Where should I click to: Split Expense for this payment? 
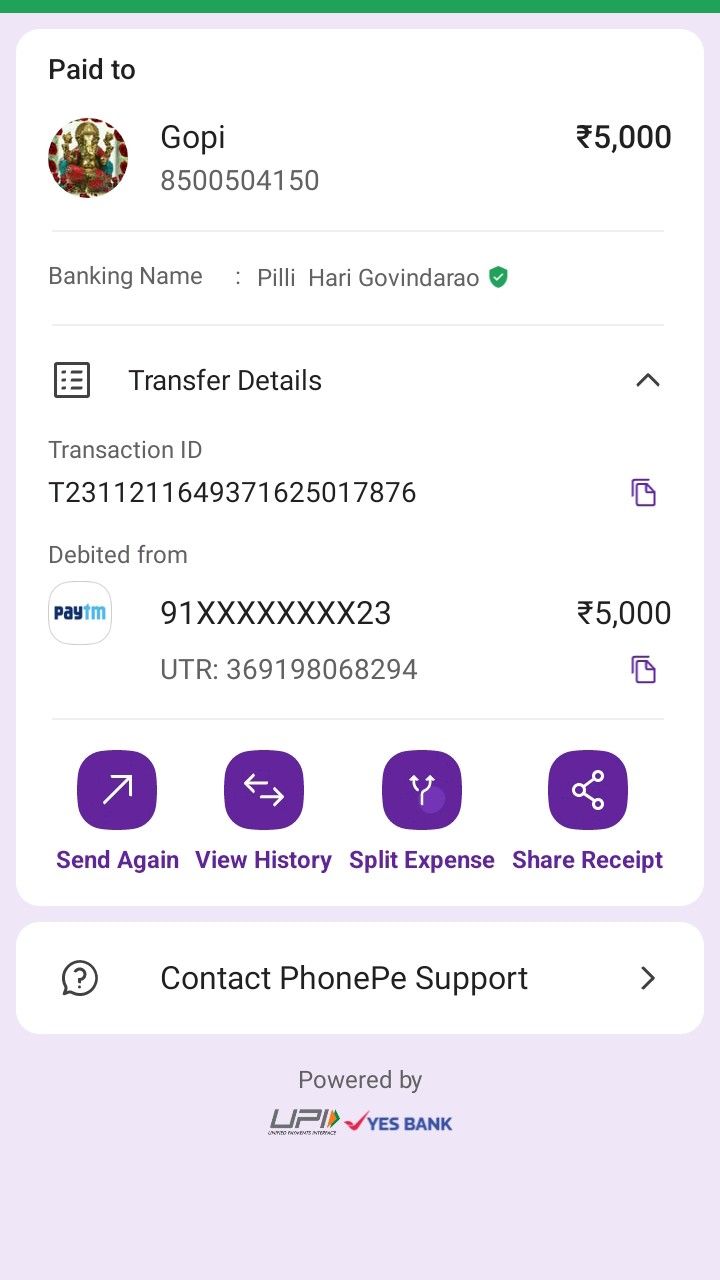pyautogui.click(x=421, y=790)
